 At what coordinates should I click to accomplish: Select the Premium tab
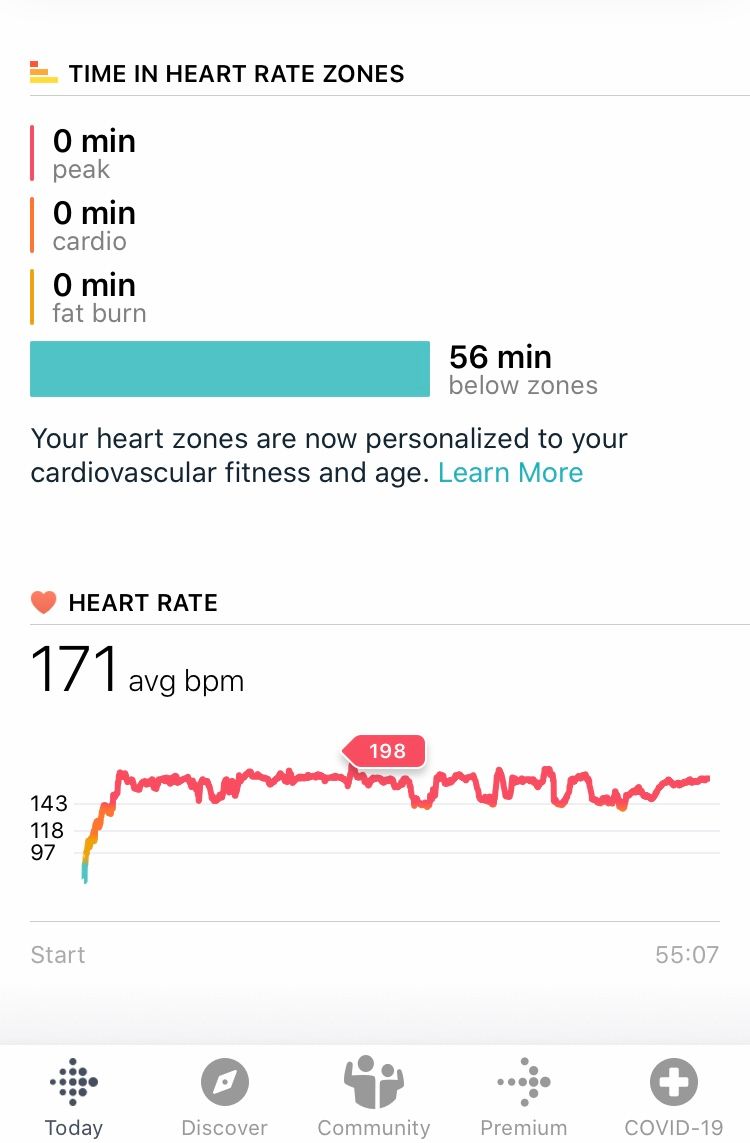(x=523, y=1095)
